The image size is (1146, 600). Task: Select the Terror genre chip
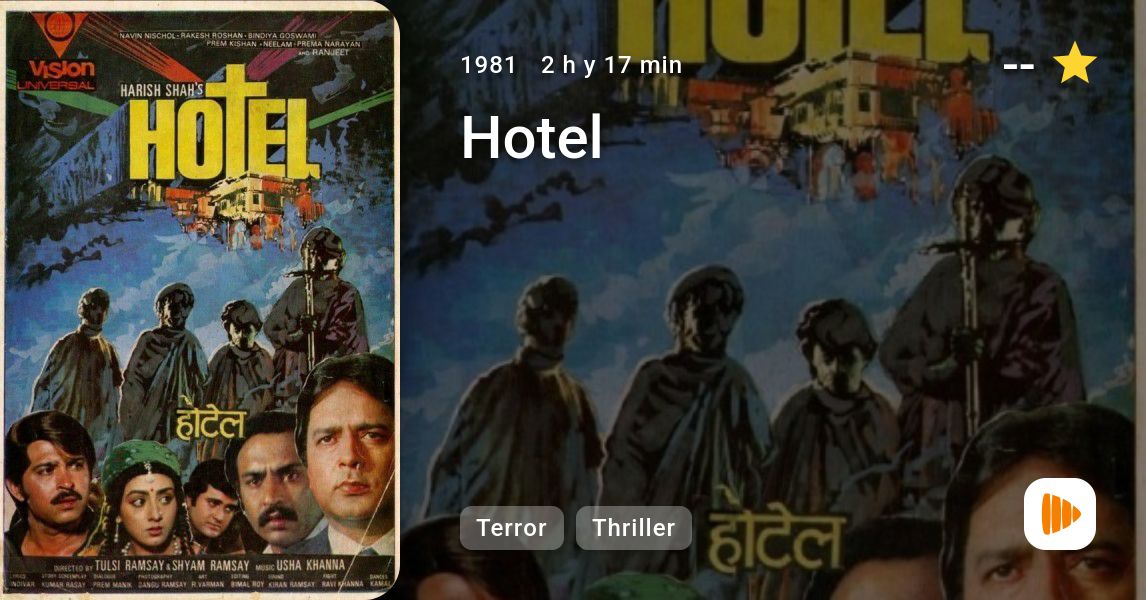(511, 528)
